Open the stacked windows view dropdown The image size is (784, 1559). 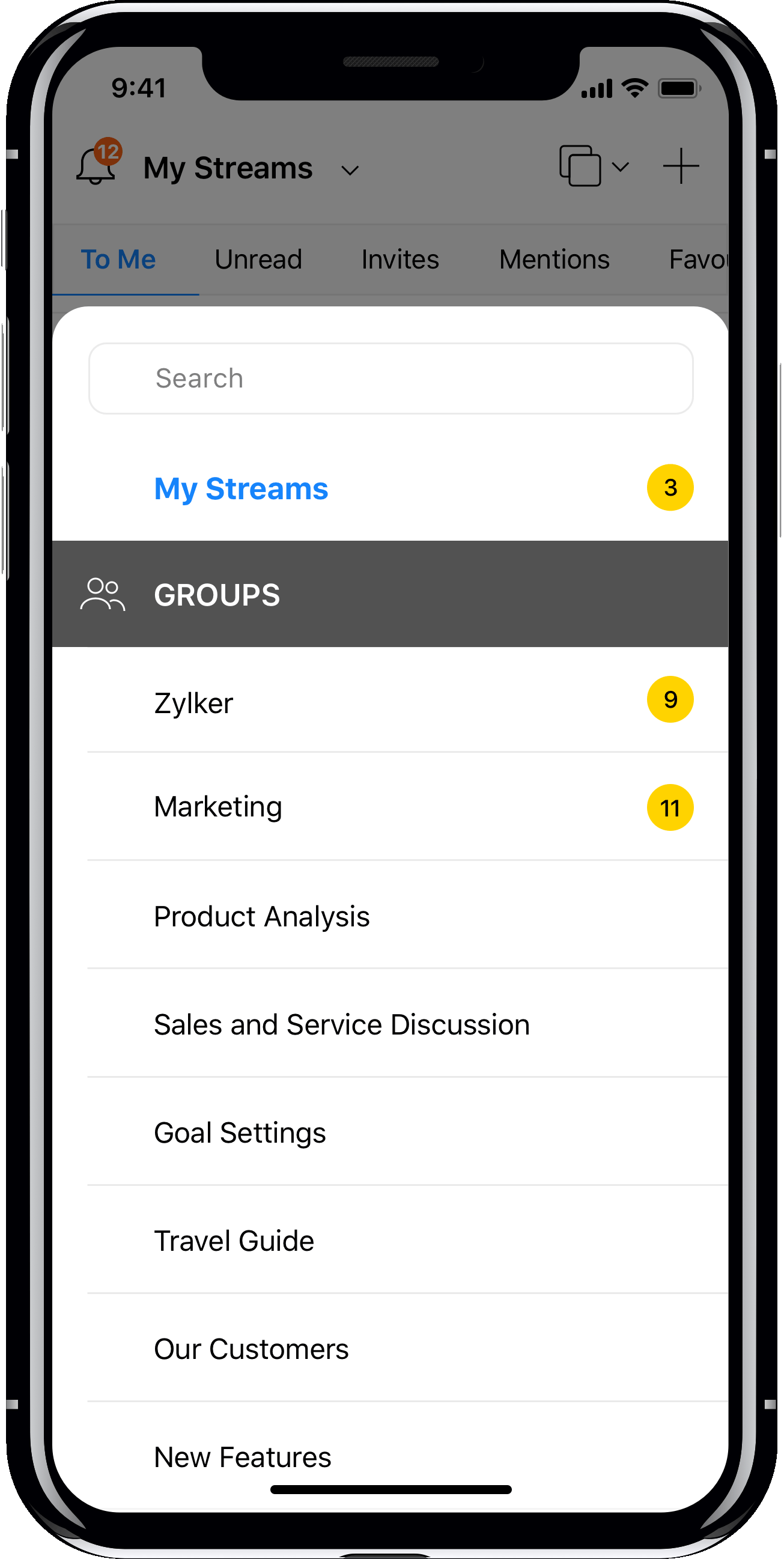(x=594, y=165)
